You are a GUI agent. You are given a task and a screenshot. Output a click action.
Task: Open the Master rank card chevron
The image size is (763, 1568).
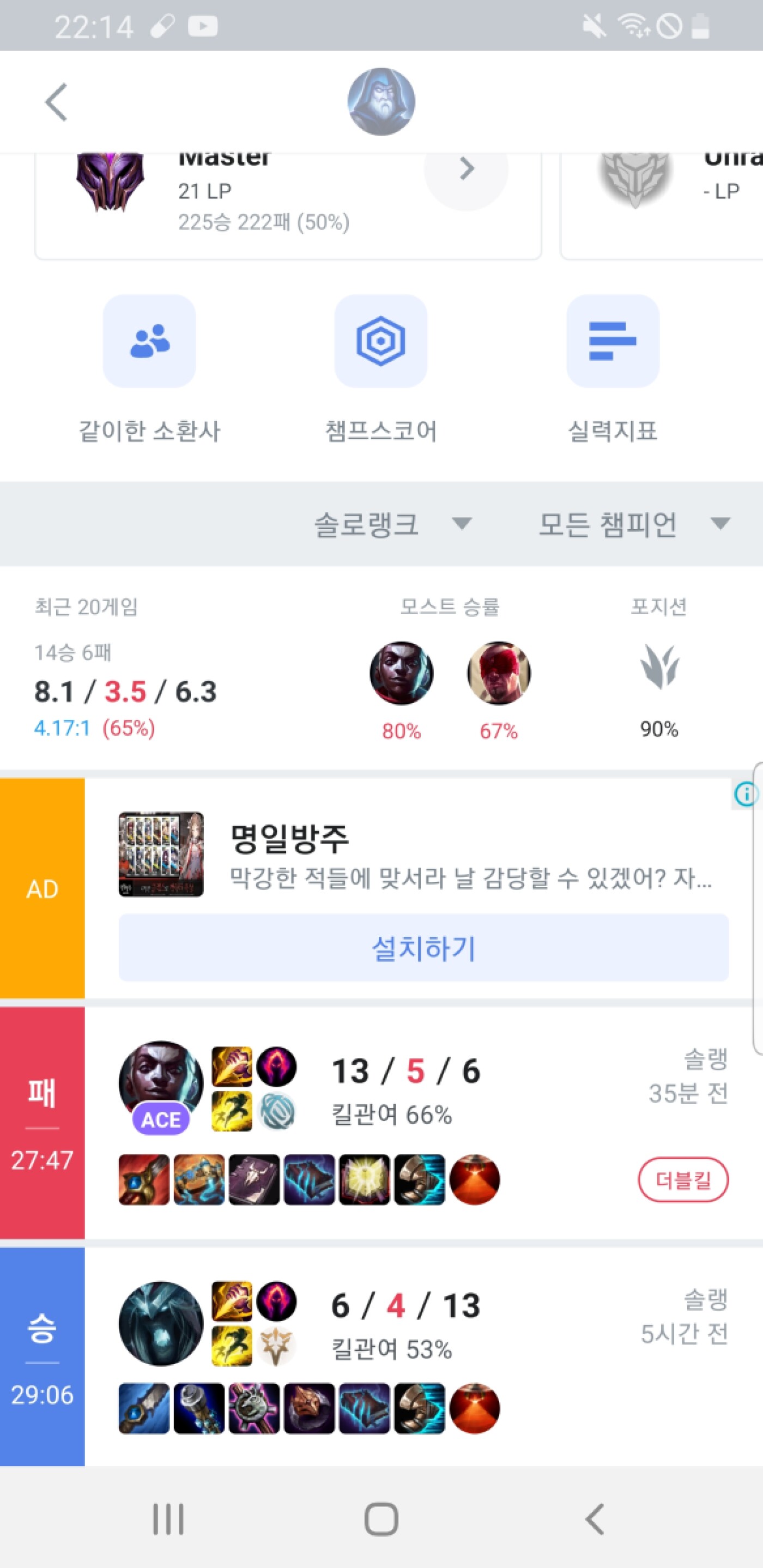click(466, 169)
